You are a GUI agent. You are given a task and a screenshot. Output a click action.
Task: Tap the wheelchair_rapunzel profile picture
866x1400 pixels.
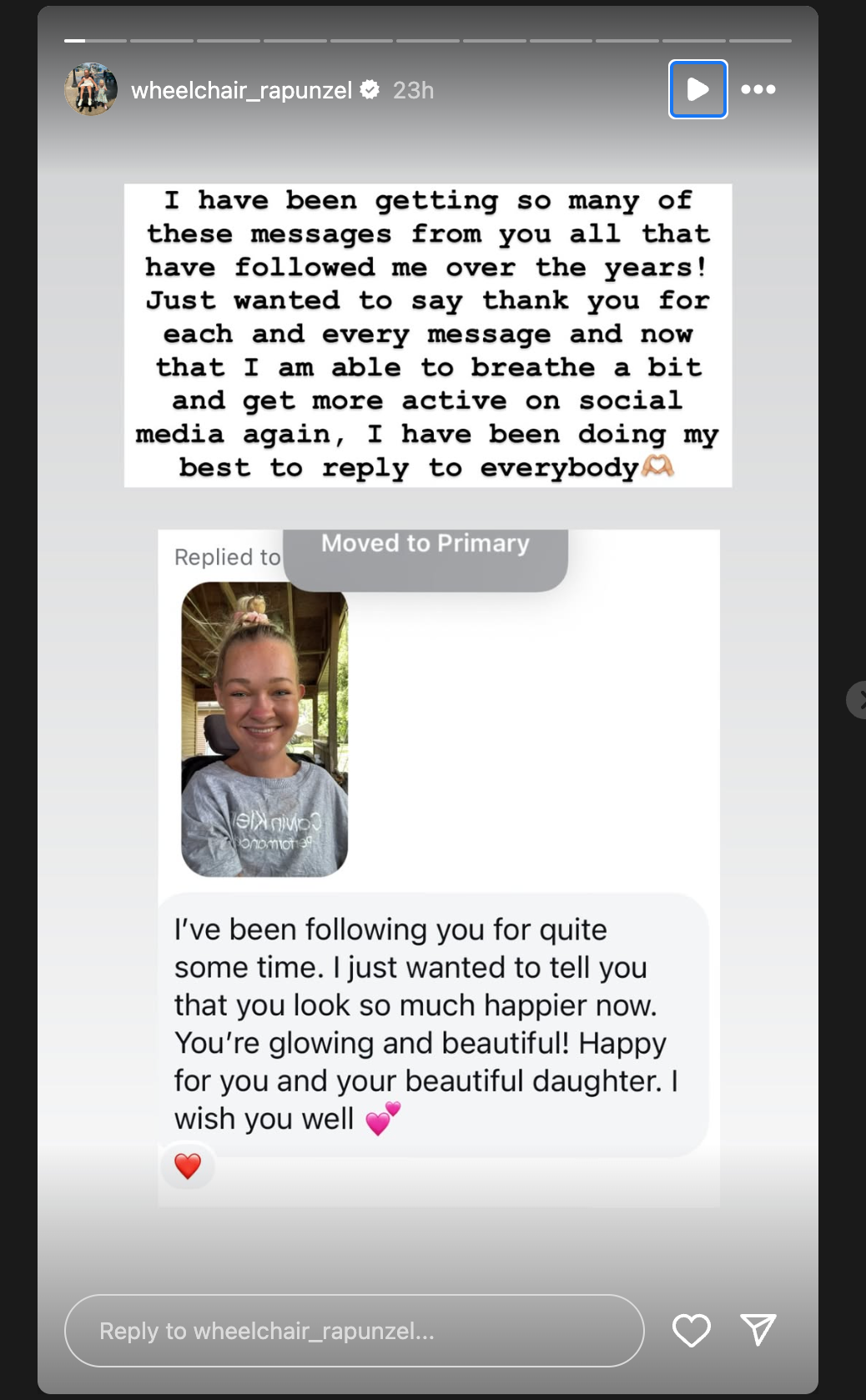point(91,89)
